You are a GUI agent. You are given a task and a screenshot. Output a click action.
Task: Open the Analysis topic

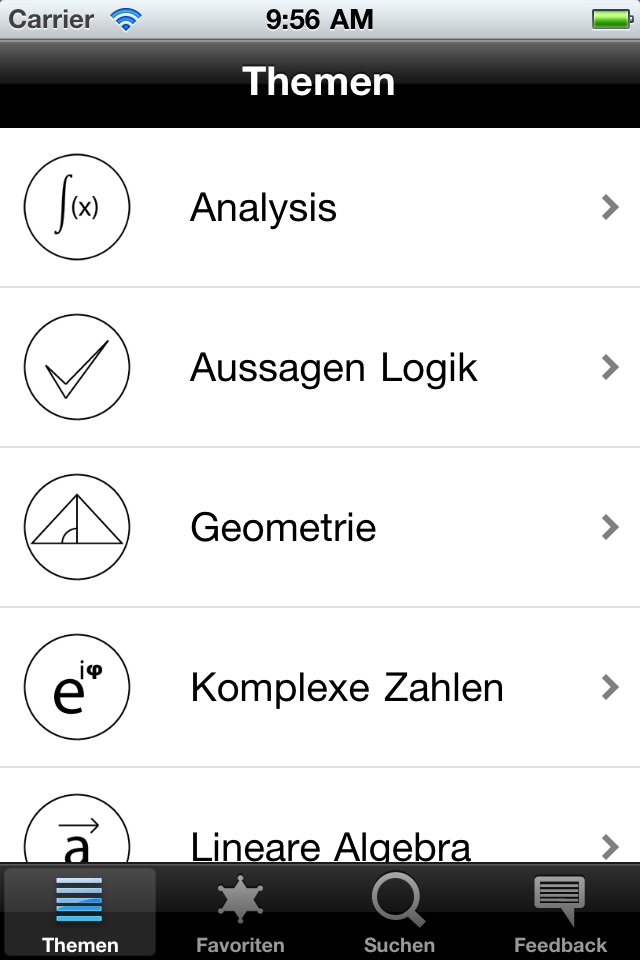320,208
